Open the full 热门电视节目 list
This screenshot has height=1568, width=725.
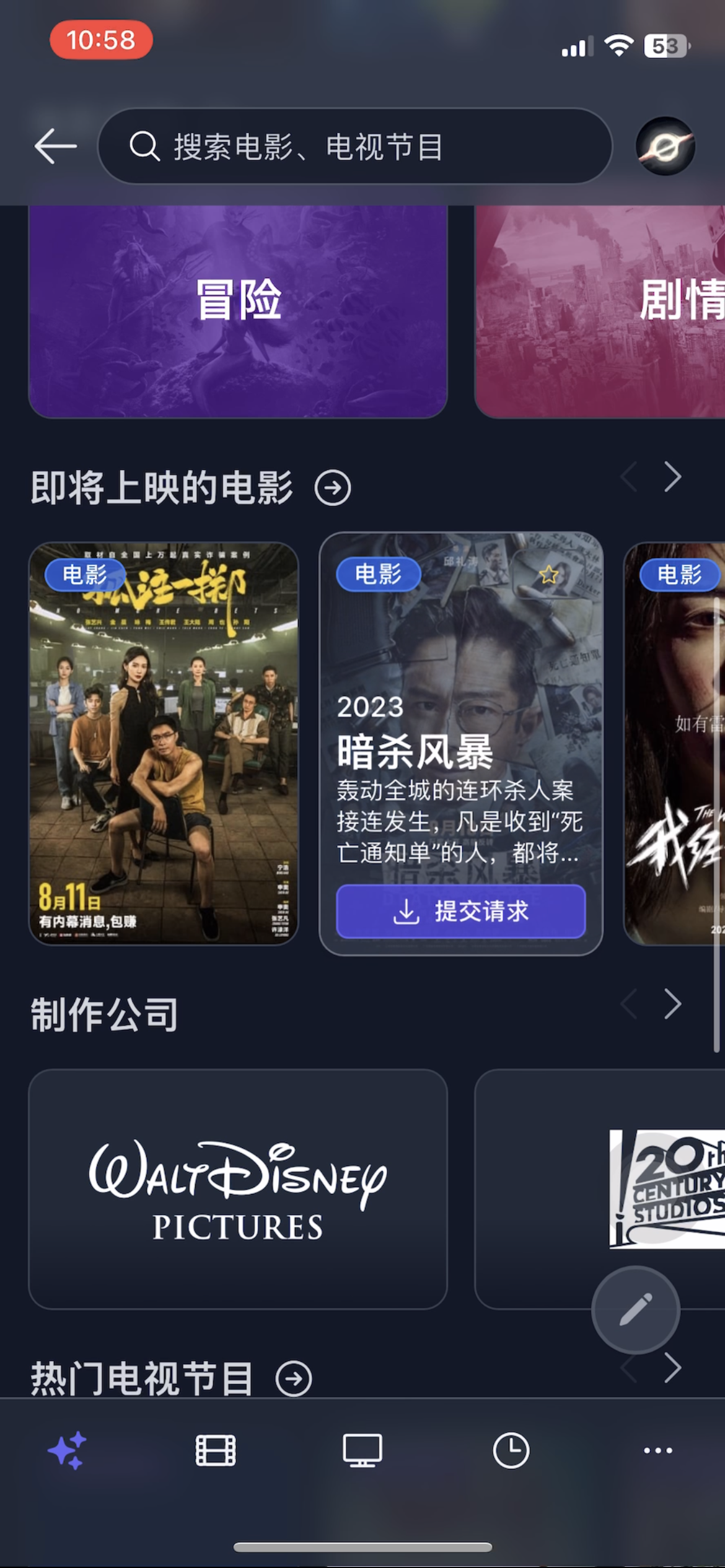click(x=294, y=1379)
